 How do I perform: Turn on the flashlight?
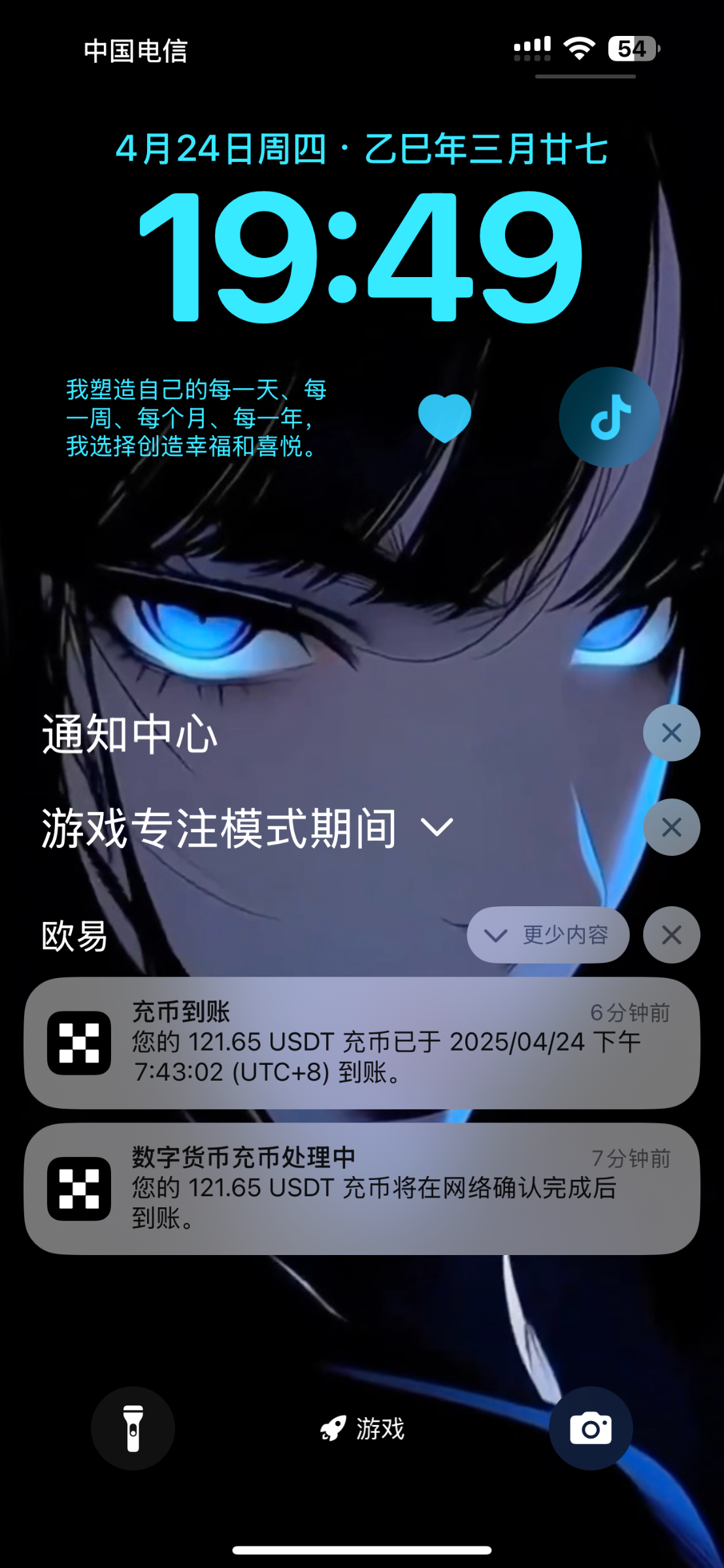pyautogui.click(x=133, y=1428)
